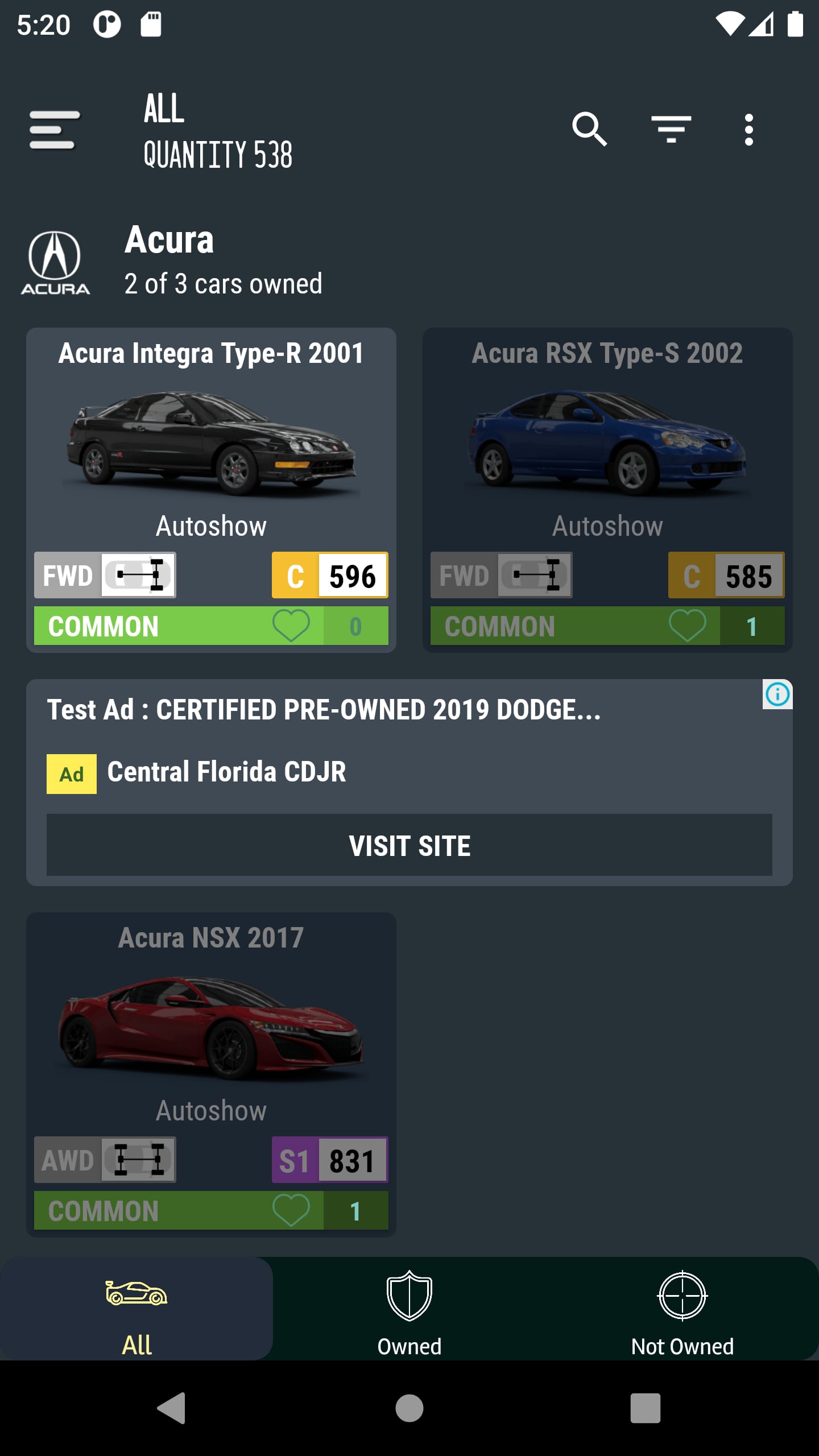Unfavorite the Acura RSX Type-S 2002
The height and width of the screenshot is (1456, 819).
click(x=687, y=626)
